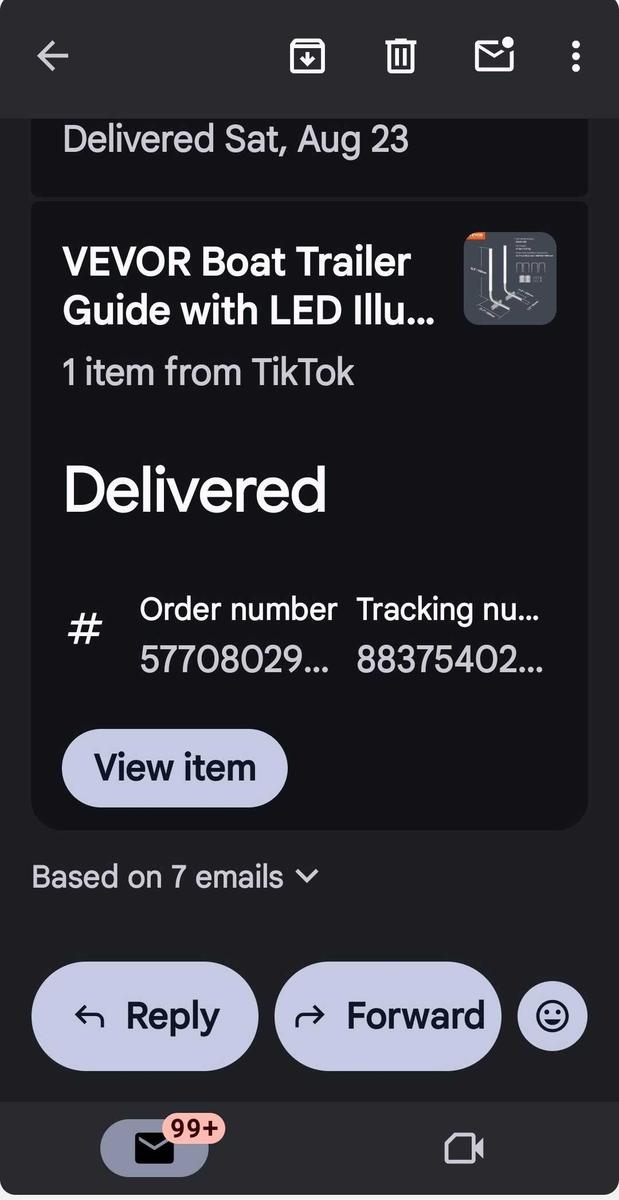Reply to this email
The width and height of the screenshot is (619, 1200).
(x=145, y=1016)
